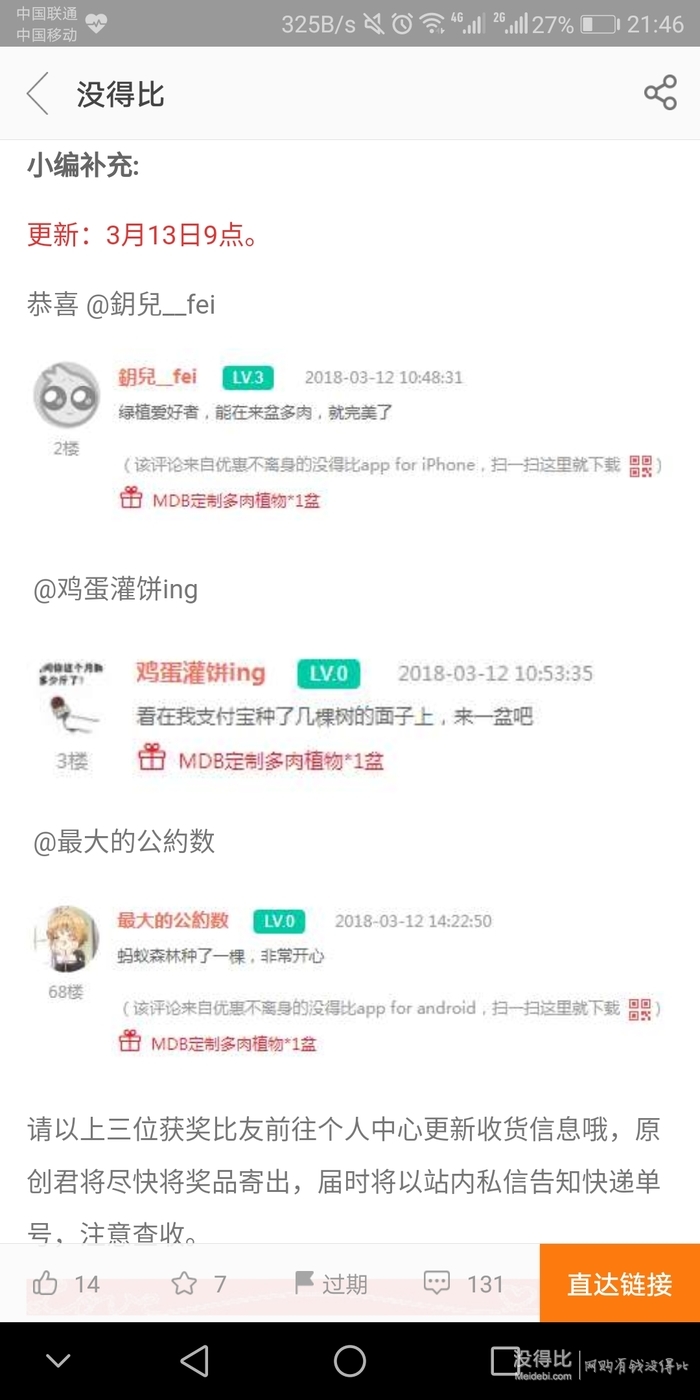
Task: Share this article
Action: (x=660, y=93)
